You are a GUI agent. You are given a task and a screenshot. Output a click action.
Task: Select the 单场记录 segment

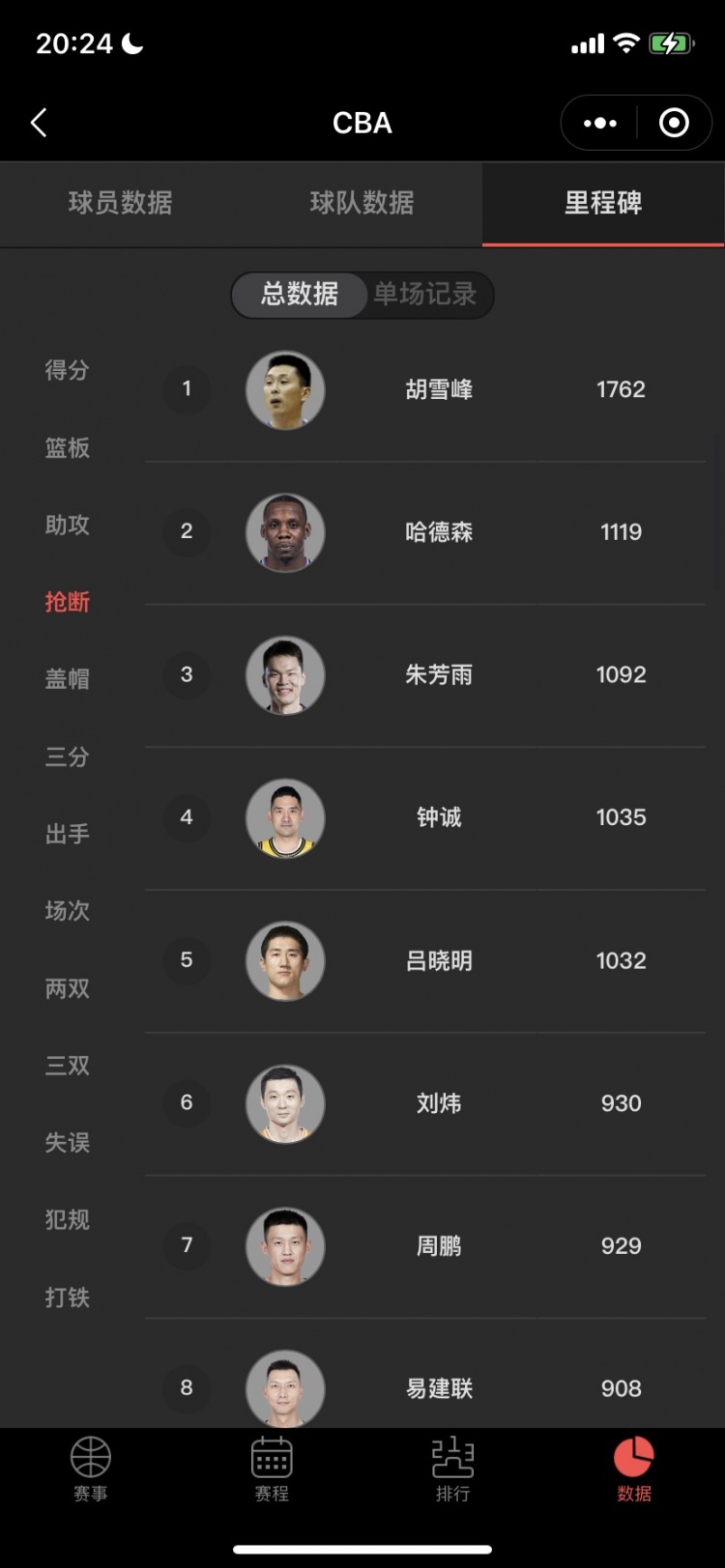pyautogui.click(x=425, y=294)
